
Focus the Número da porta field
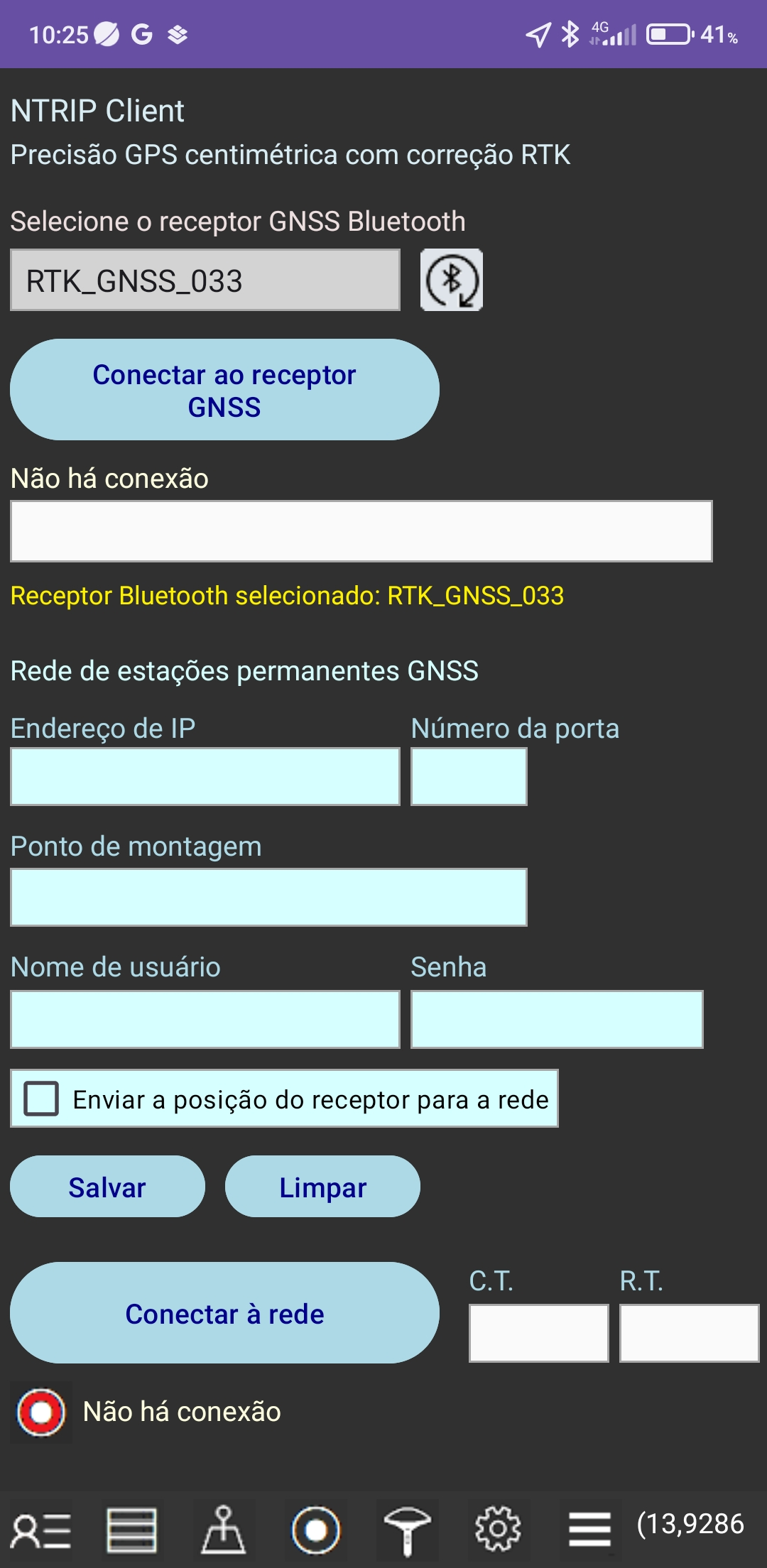pyautogui.click(x=469, y=777)
